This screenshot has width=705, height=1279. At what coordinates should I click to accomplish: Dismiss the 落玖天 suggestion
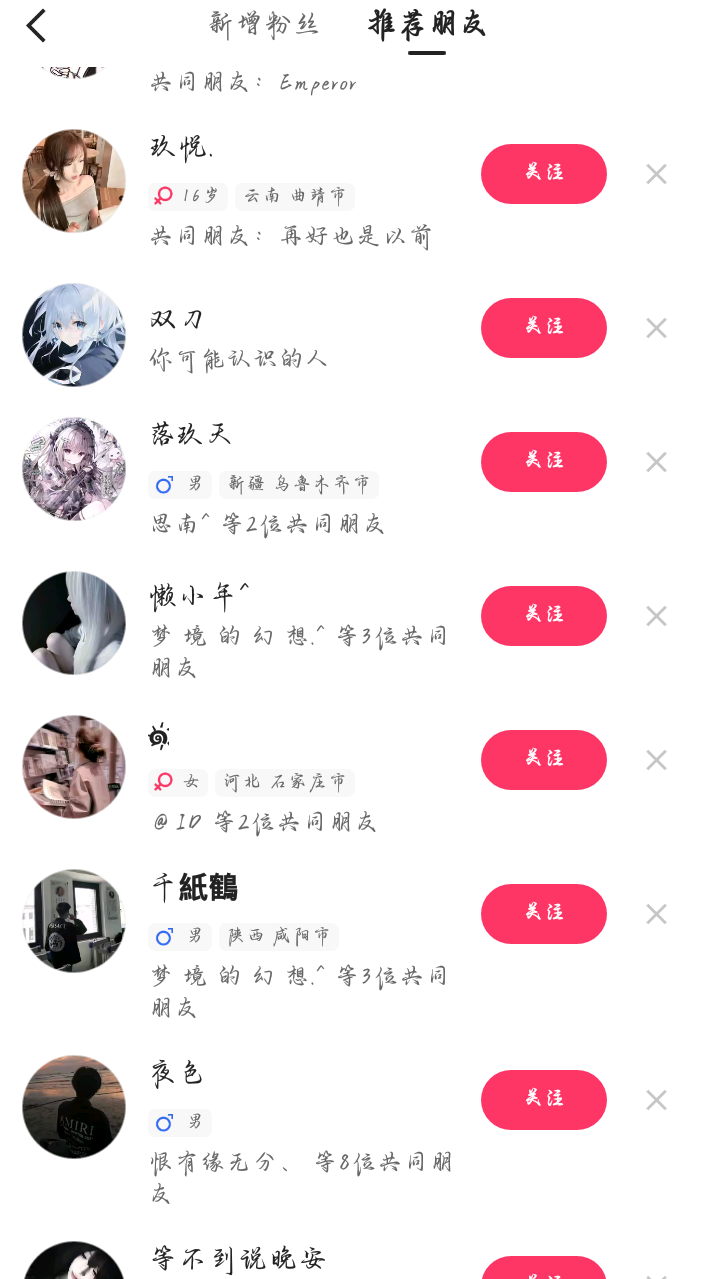point(656,462)
